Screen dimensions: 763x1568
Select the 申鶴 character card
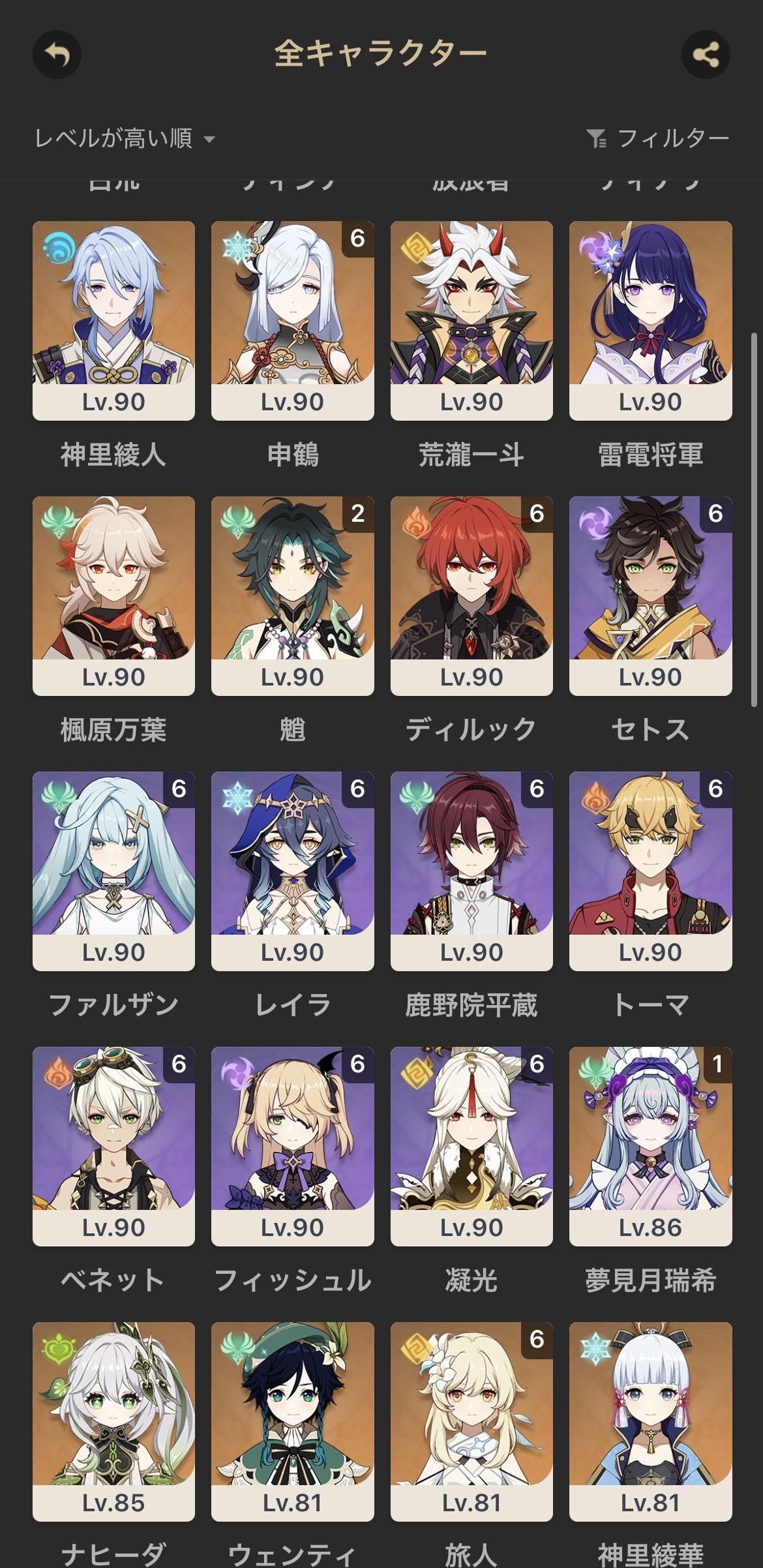point(292,320)
